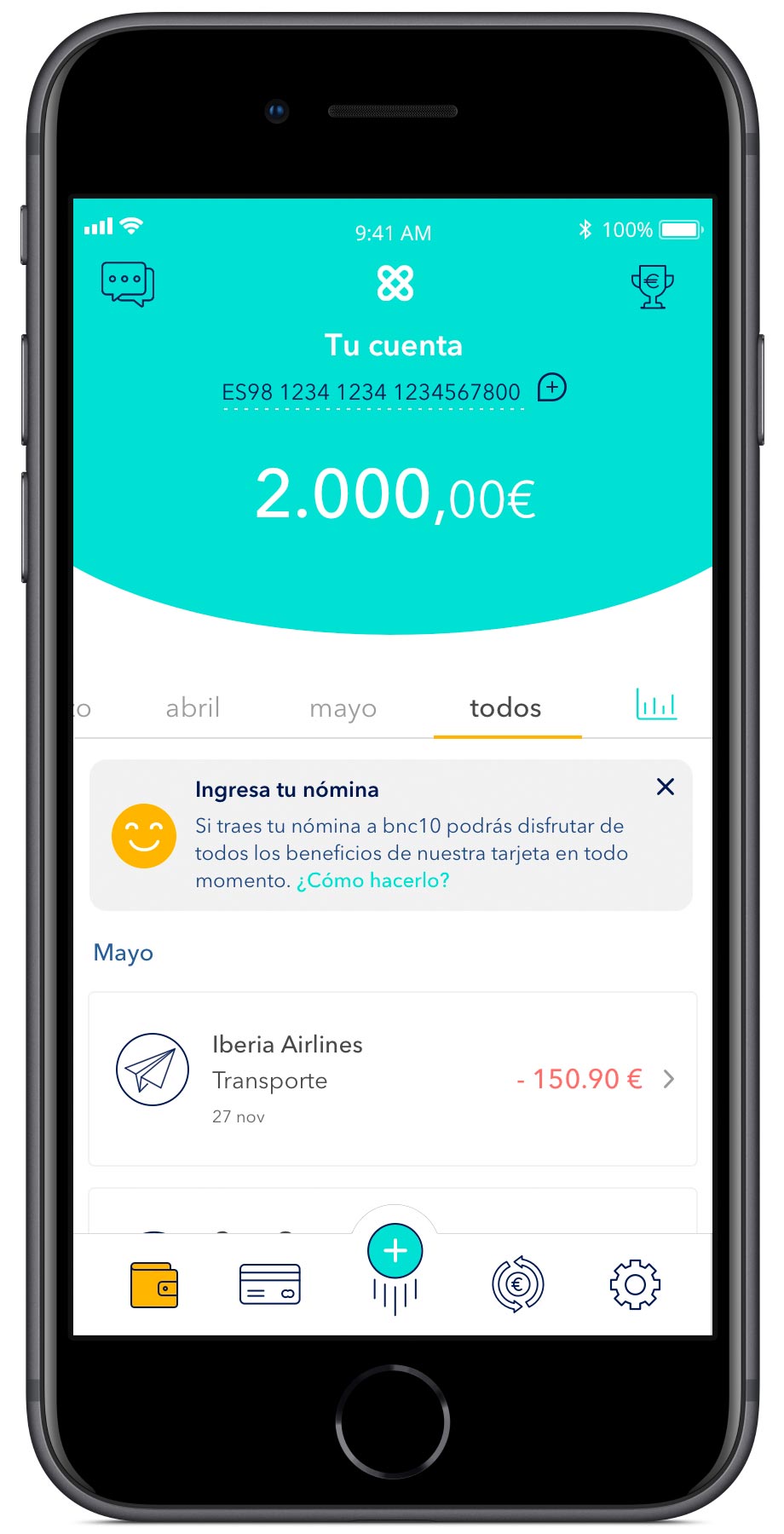Open the chat support icon
The height and width of the screenshot is (1534, 784).
tap(128, 284)
